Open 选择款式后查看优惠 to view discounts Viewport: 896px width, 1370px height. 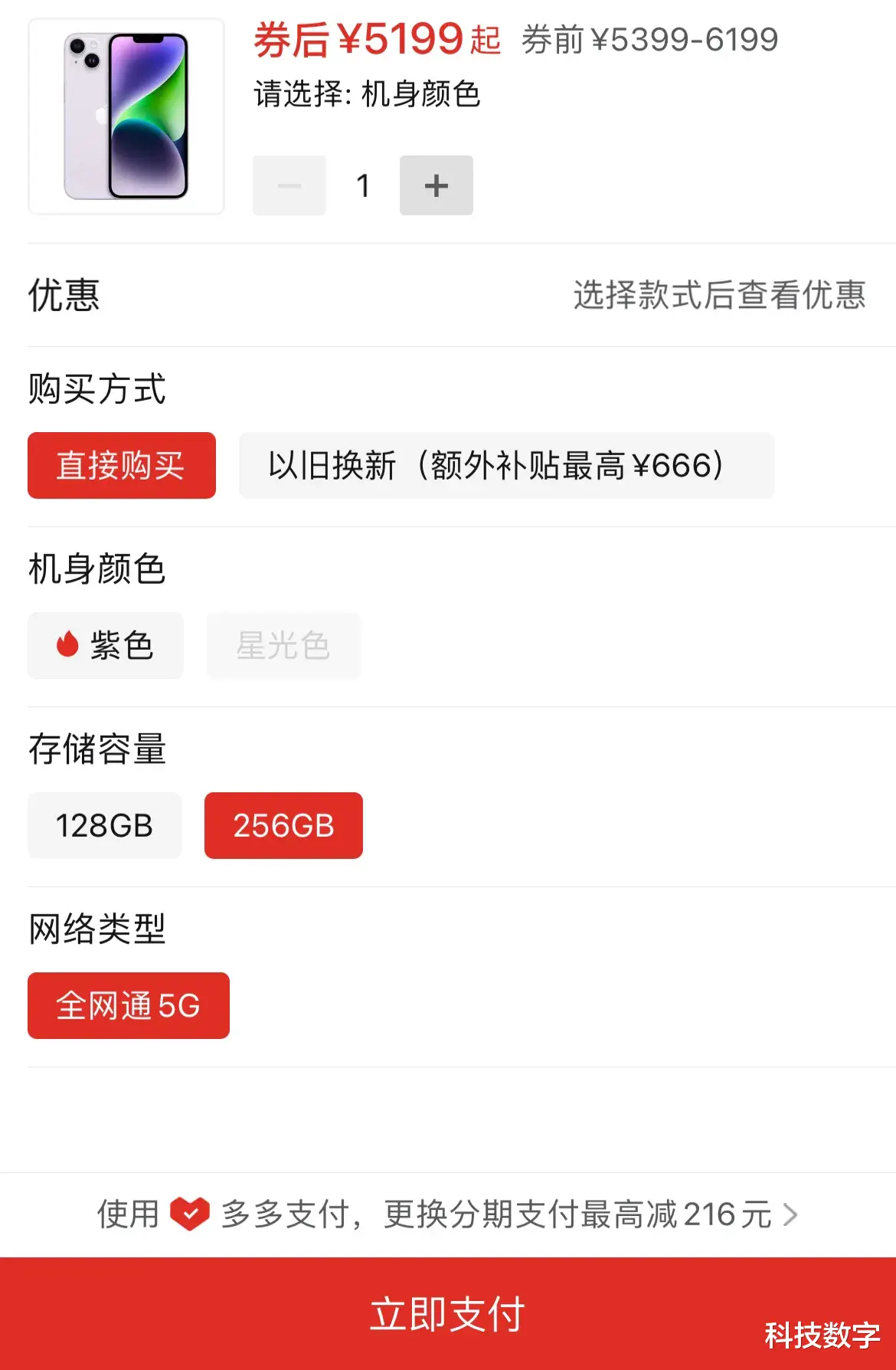pyautogui.click(x=718, y=297)
